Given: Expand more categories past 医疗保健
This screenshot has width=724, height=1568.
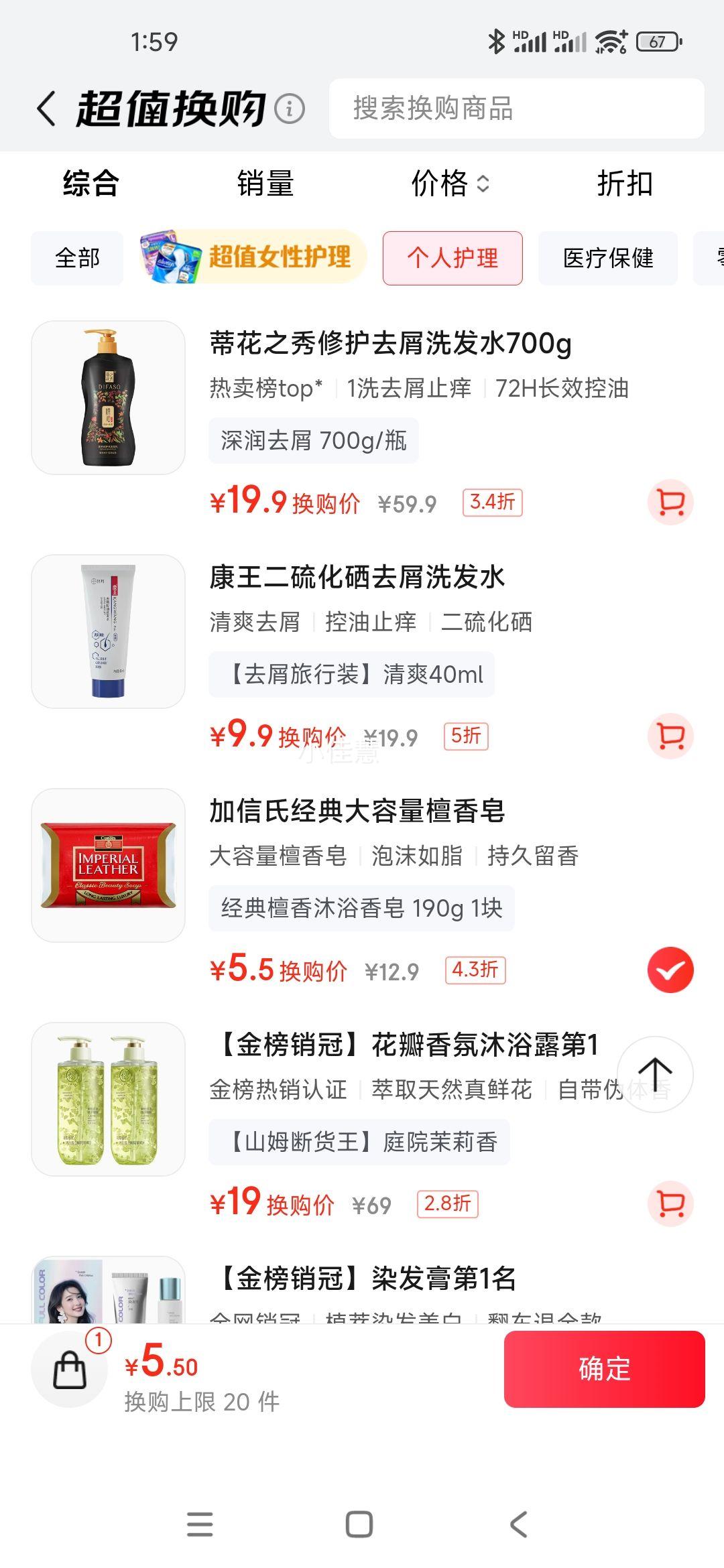Looking at the screenshot, I should [x=717, y=257].
